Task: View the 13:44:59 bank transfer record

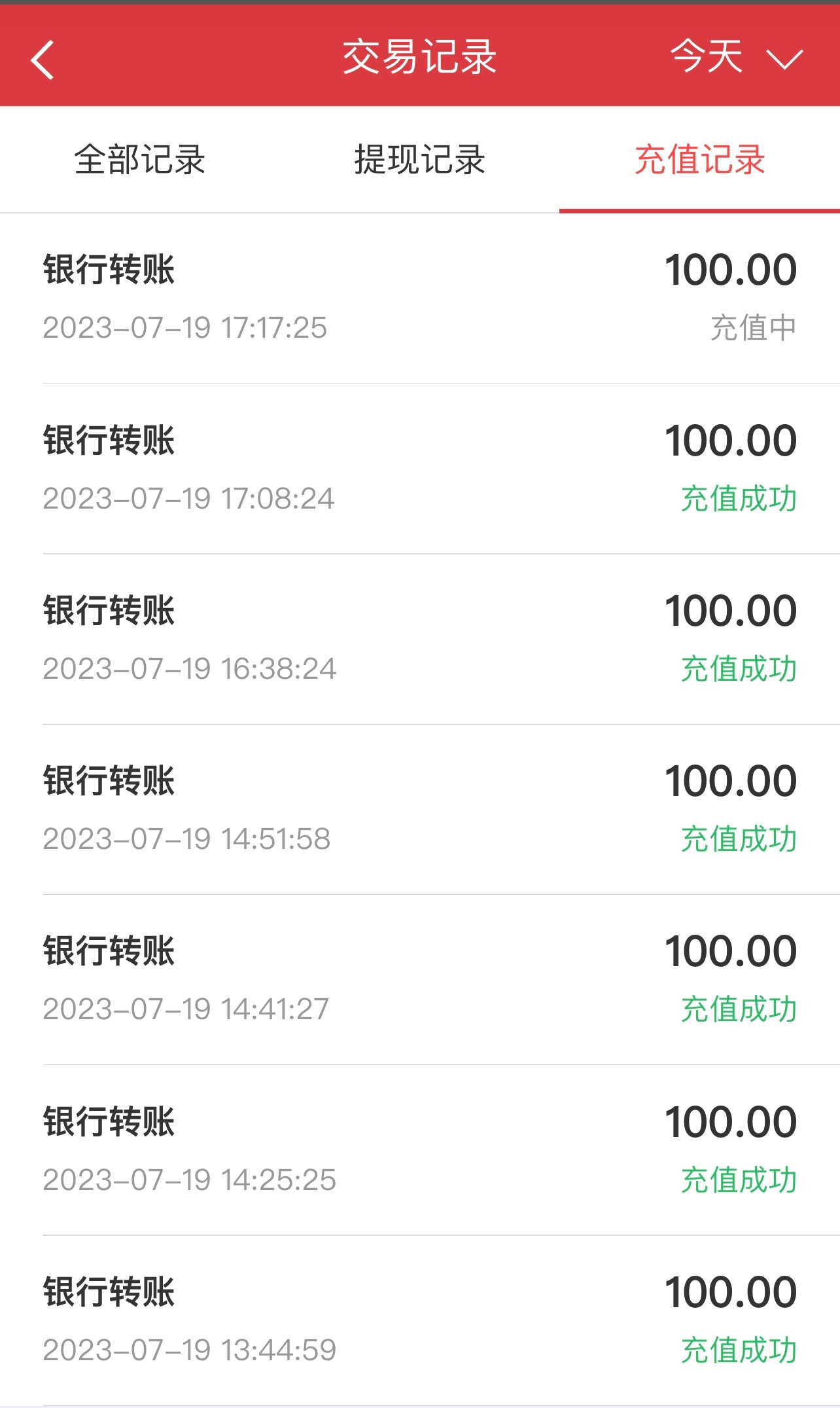Action: pos(420,1320)
